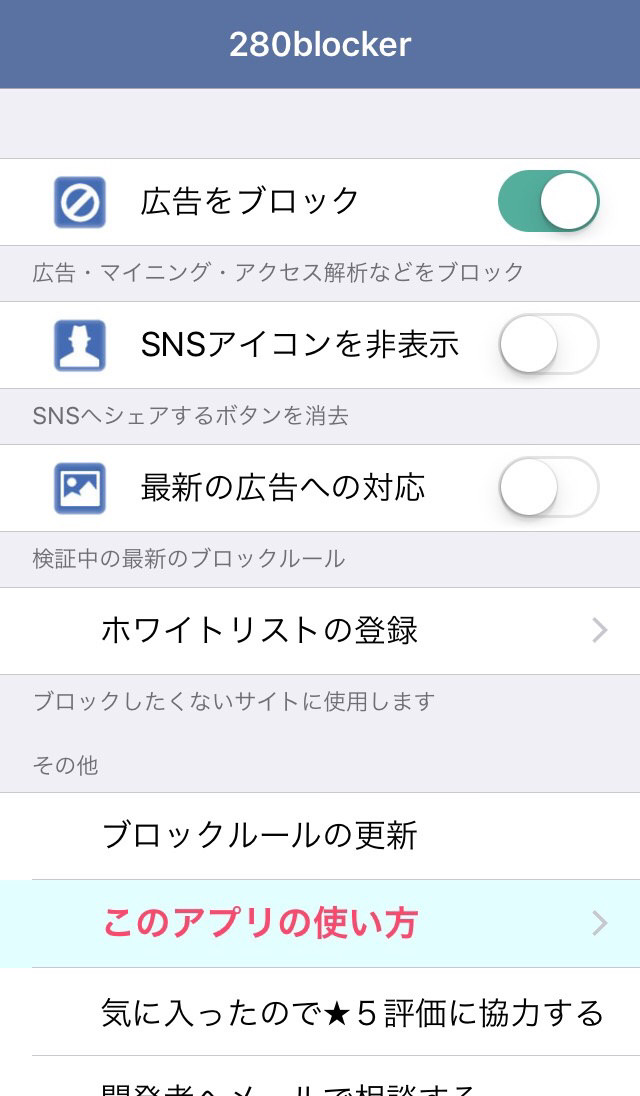Open ホワイトリストの登録 settings

click(x=320, y=631)
